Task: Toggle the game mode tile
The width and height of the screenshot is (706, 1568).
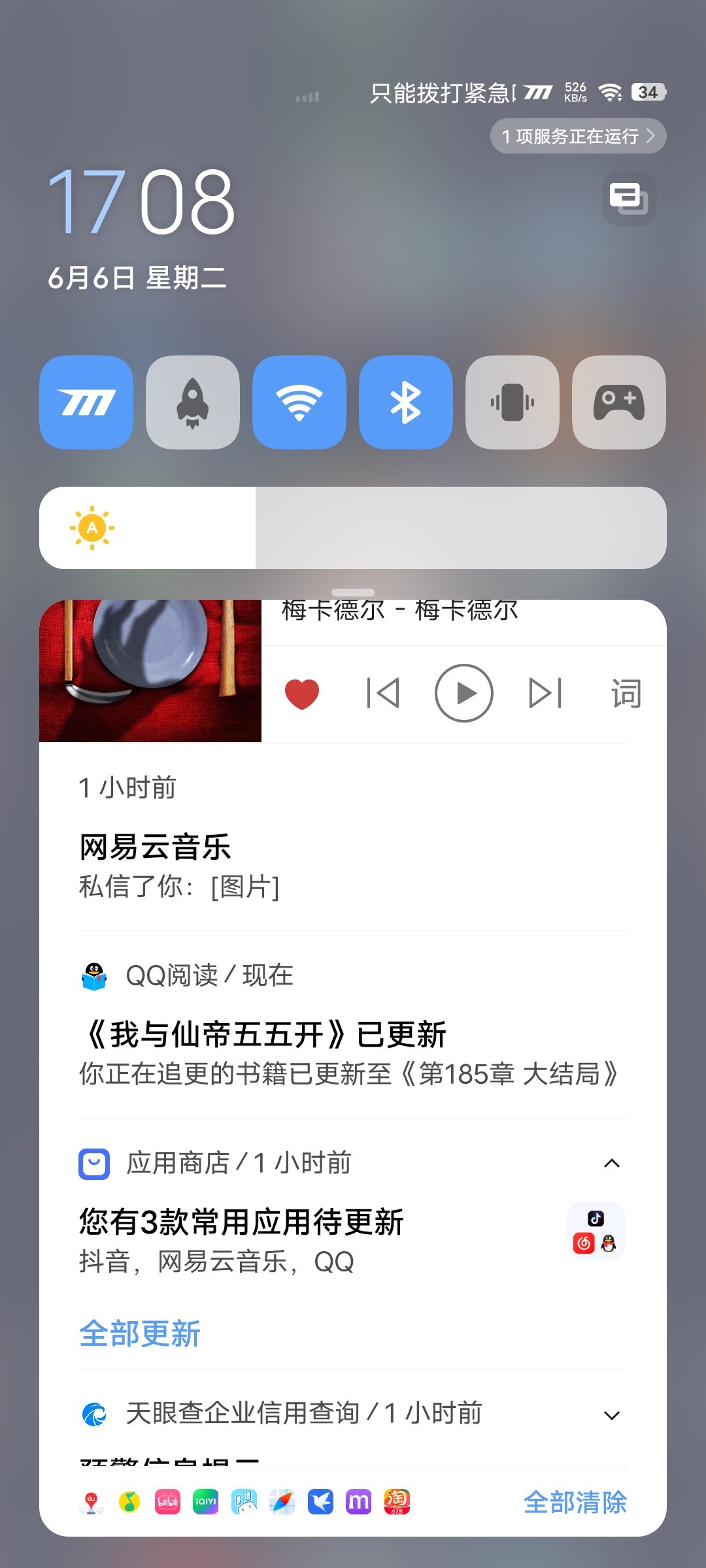Action: click(619, 402)
